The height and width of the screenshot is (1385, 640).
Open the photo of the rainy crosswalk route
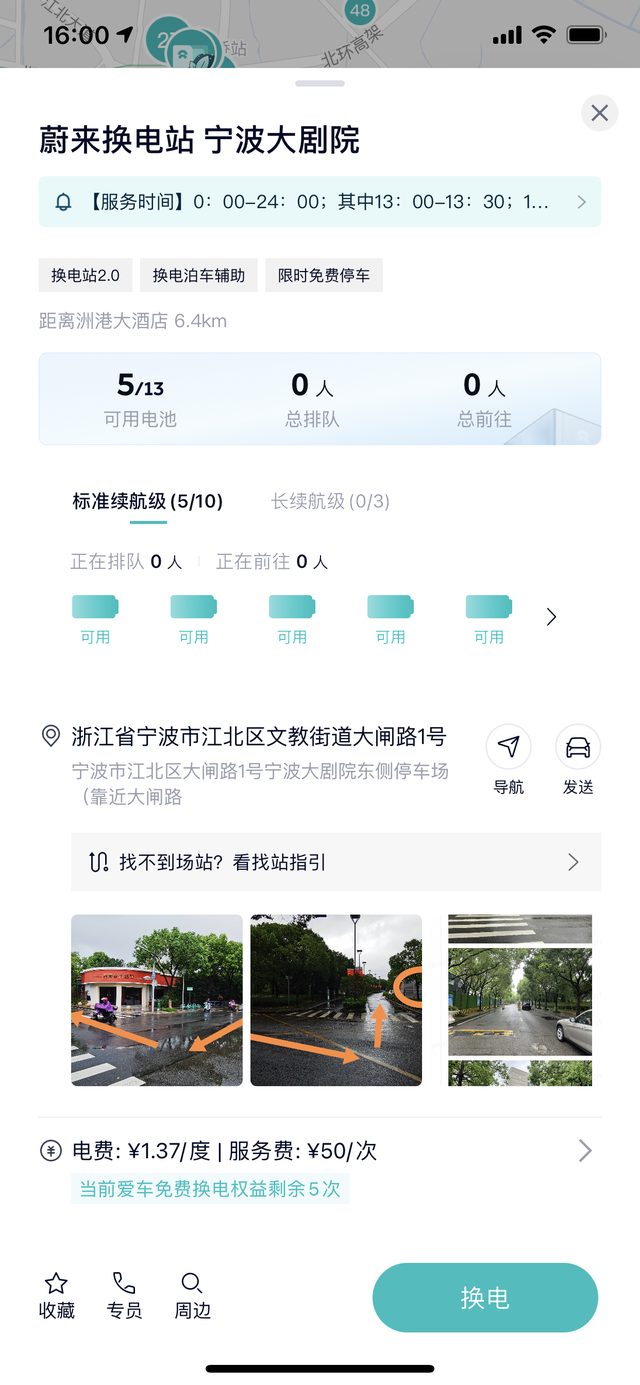[x=336, y=1000]
